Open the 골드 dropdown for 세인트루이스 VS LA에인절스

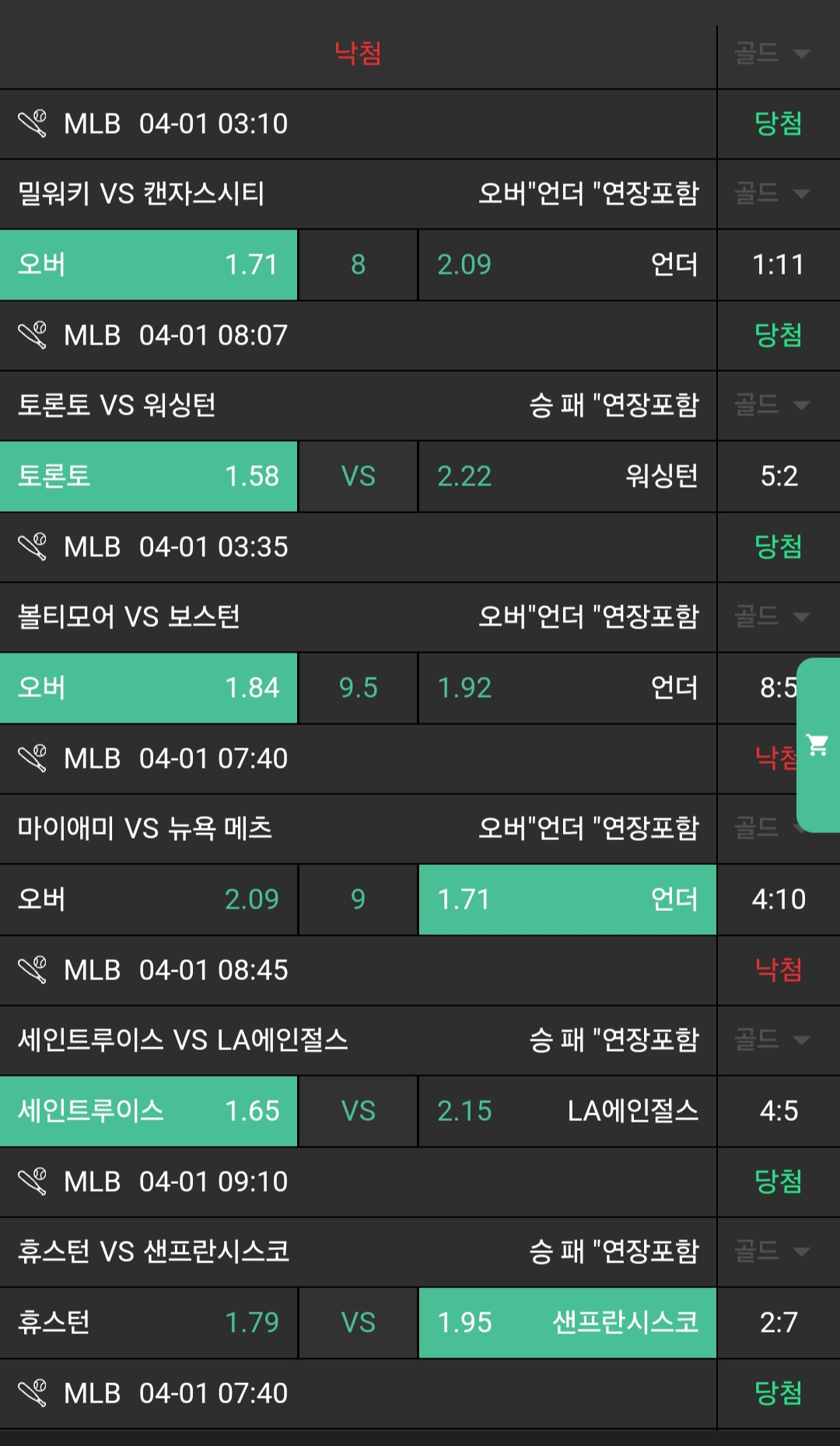tap(772, 1039)
